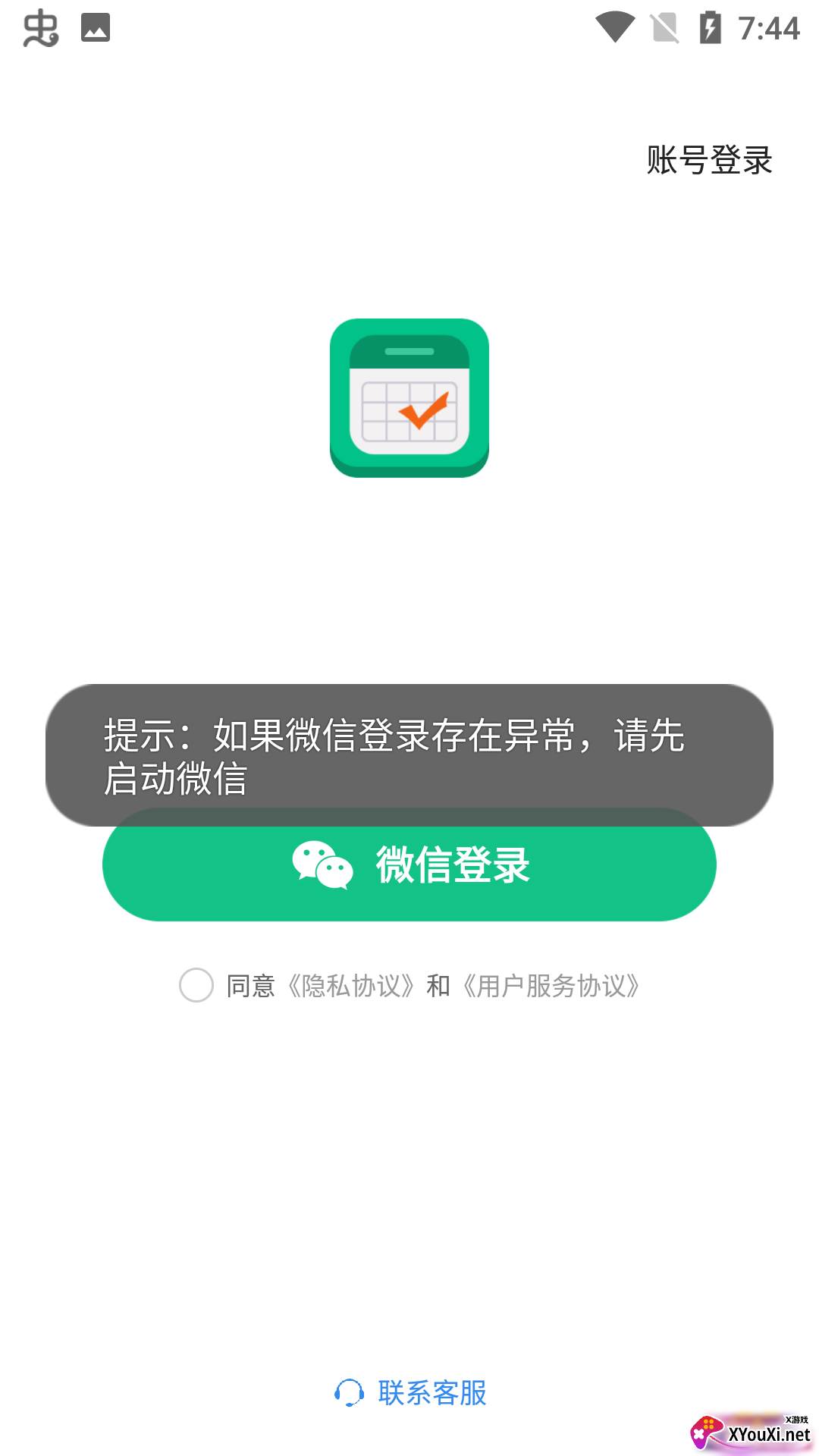Read the 《用户服务协议》 user service agreement
The image size is (819, 1456).
click(x=551, y=986)
